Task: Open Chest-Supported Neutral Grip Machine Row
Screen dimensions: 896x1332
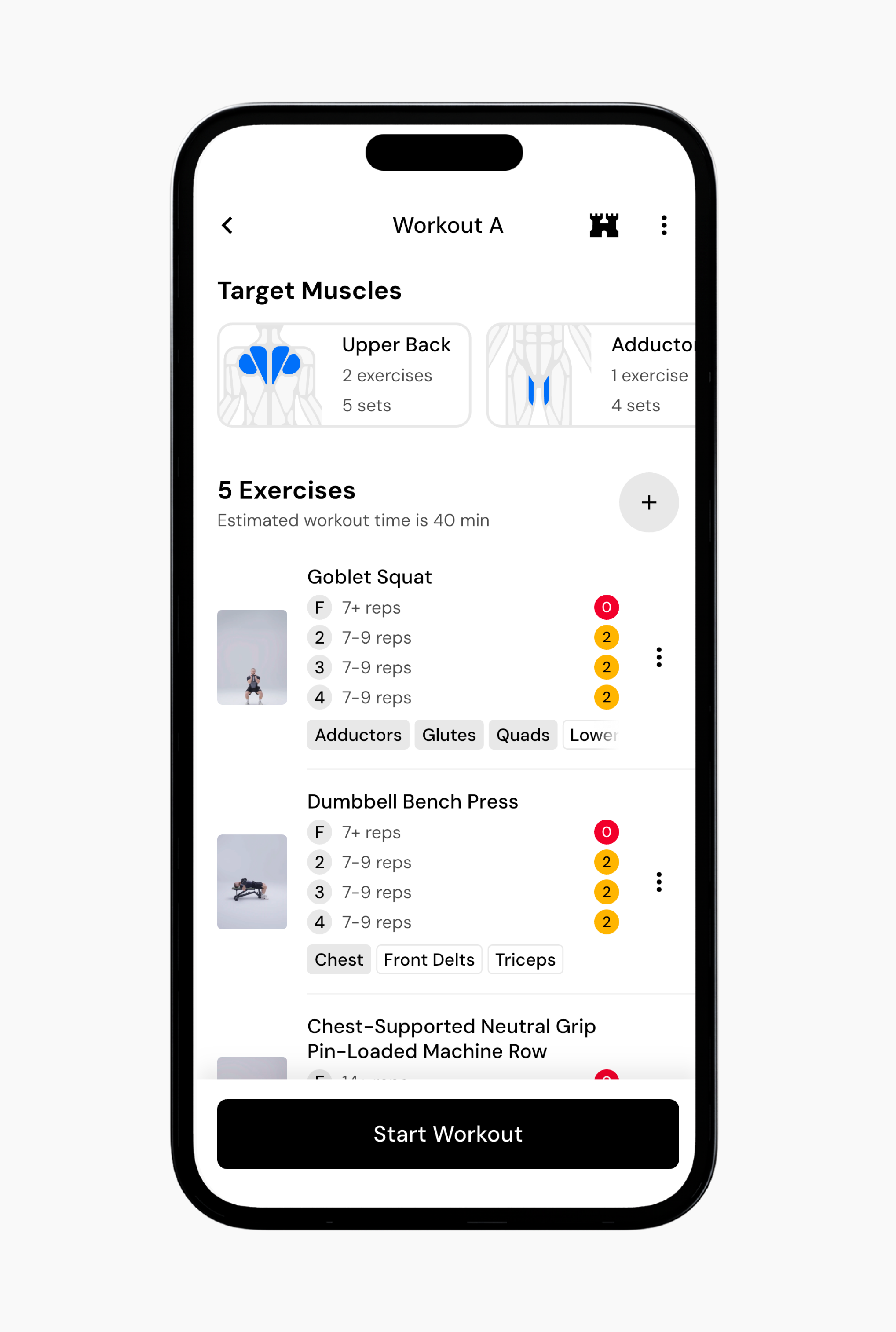Action: tap(451, 1038)
